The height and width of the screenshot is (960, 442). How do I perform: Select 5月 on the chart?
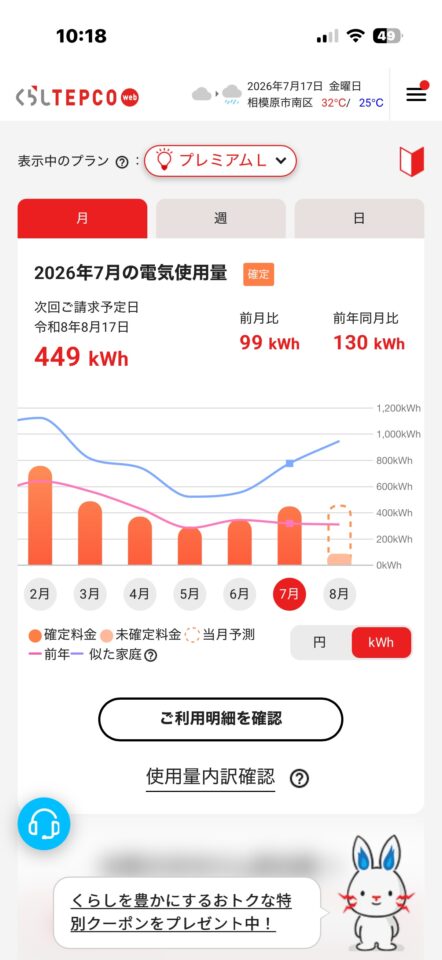click(190, 594)
